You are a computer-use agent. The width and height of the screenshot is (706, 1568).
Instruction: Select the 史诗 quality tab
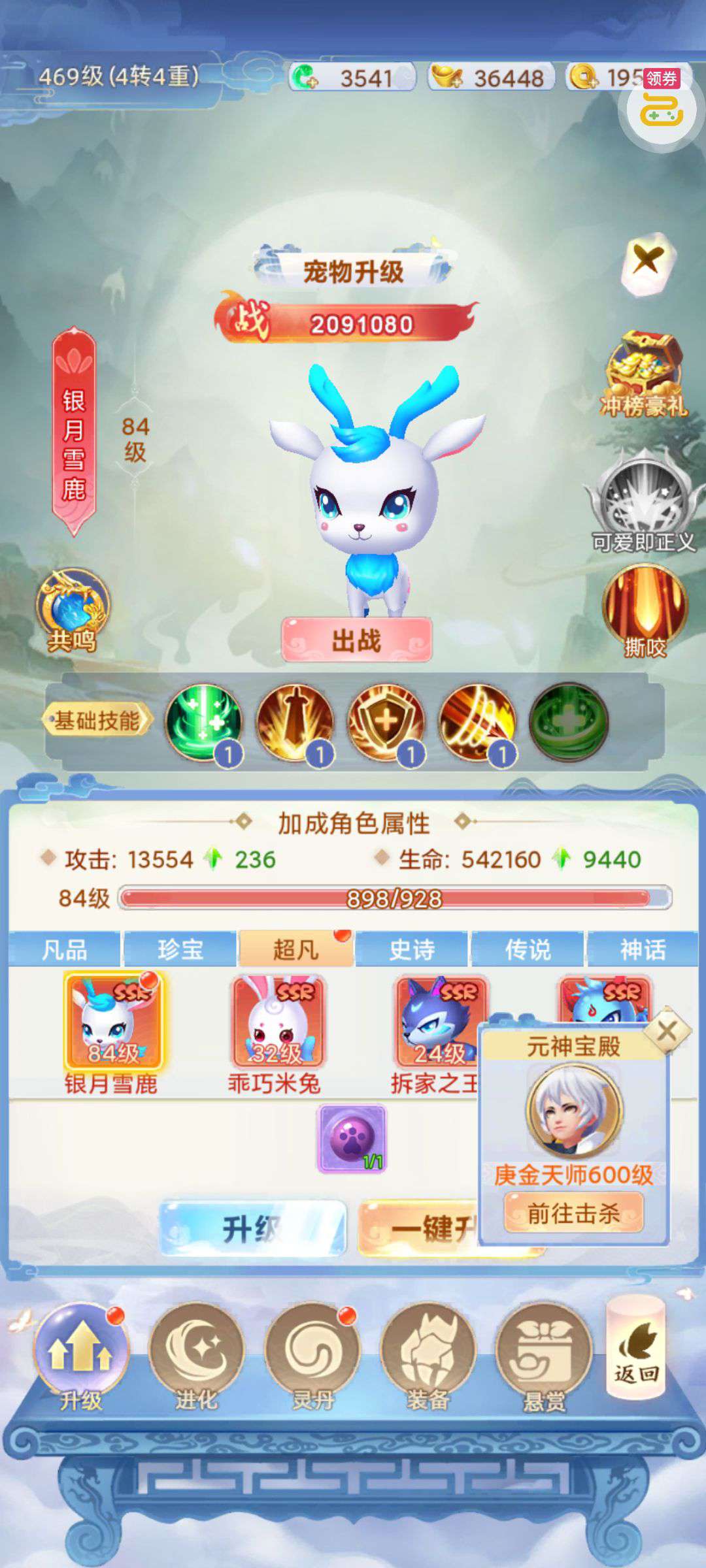click(x=412, y=949)
